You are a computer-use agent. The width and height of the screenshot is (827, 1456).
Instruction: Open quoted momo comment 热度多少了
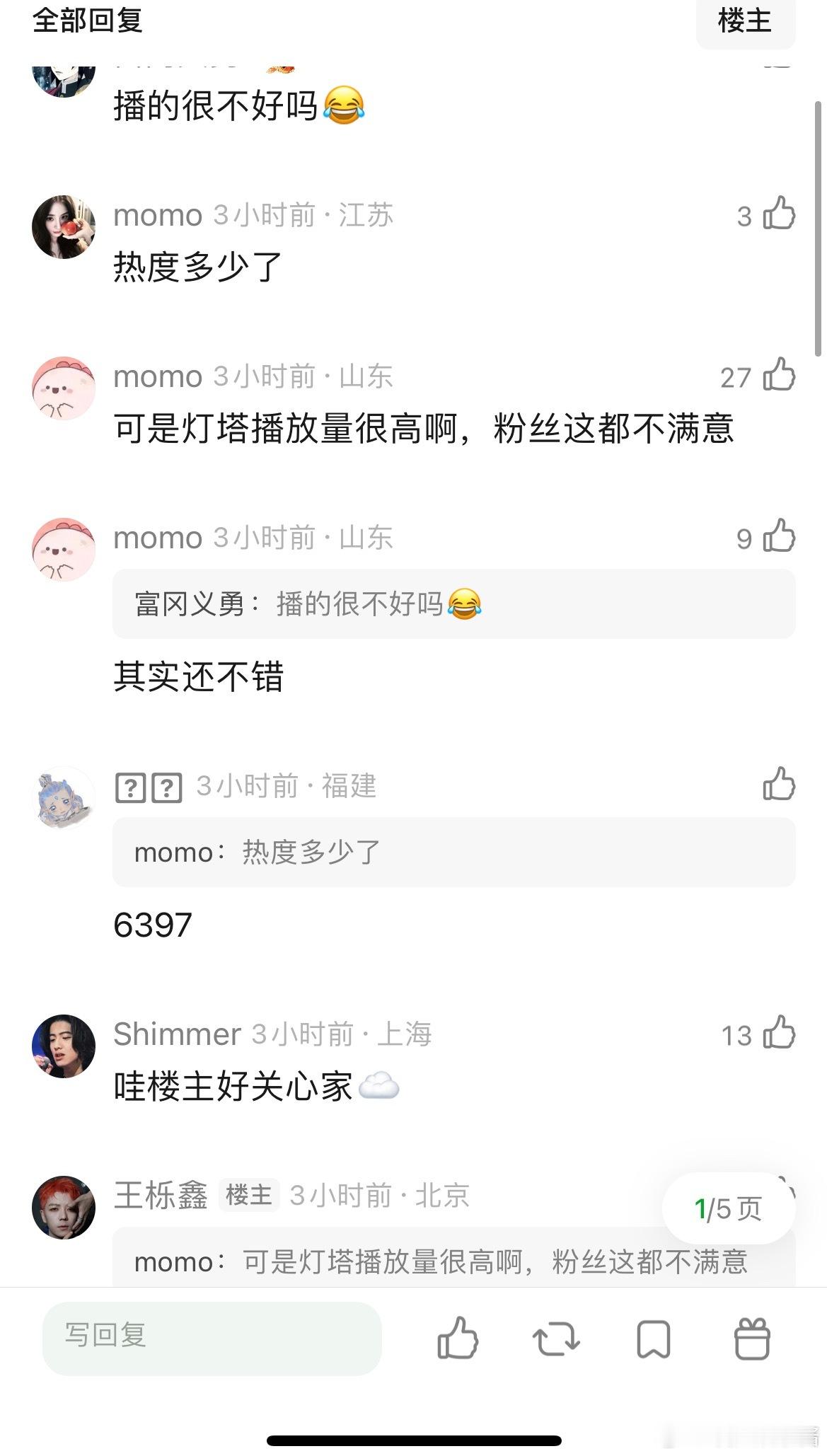453,853
